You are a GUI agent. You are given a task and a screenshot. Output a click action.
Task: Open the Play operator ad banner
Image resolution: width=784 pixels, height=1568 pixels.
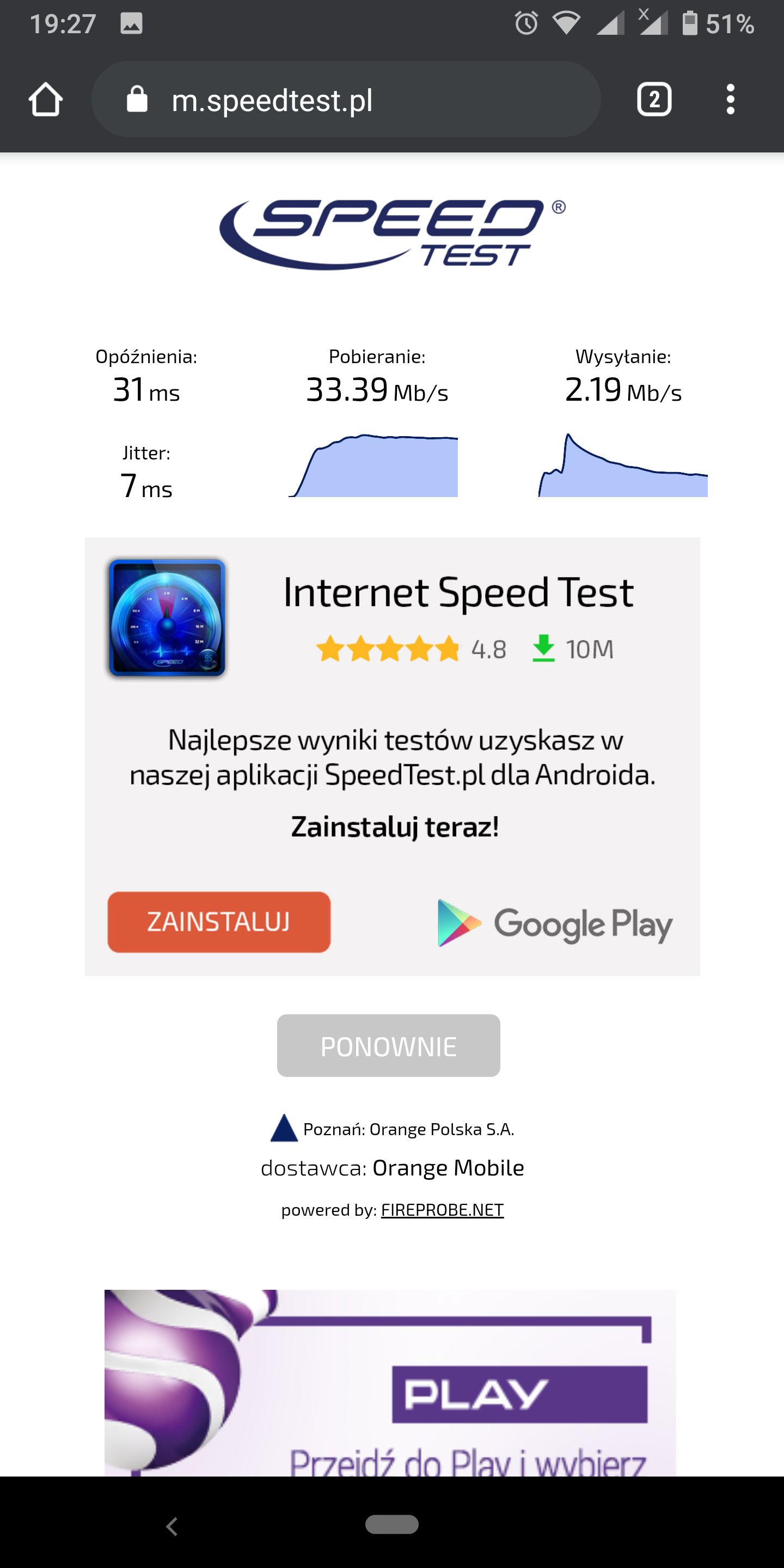[390, 1382]
